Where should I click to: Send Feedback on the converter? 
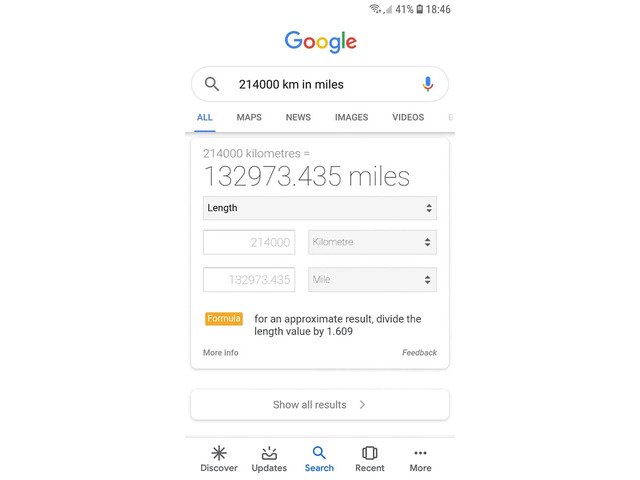pyautogui.click(x=419, y=353)
